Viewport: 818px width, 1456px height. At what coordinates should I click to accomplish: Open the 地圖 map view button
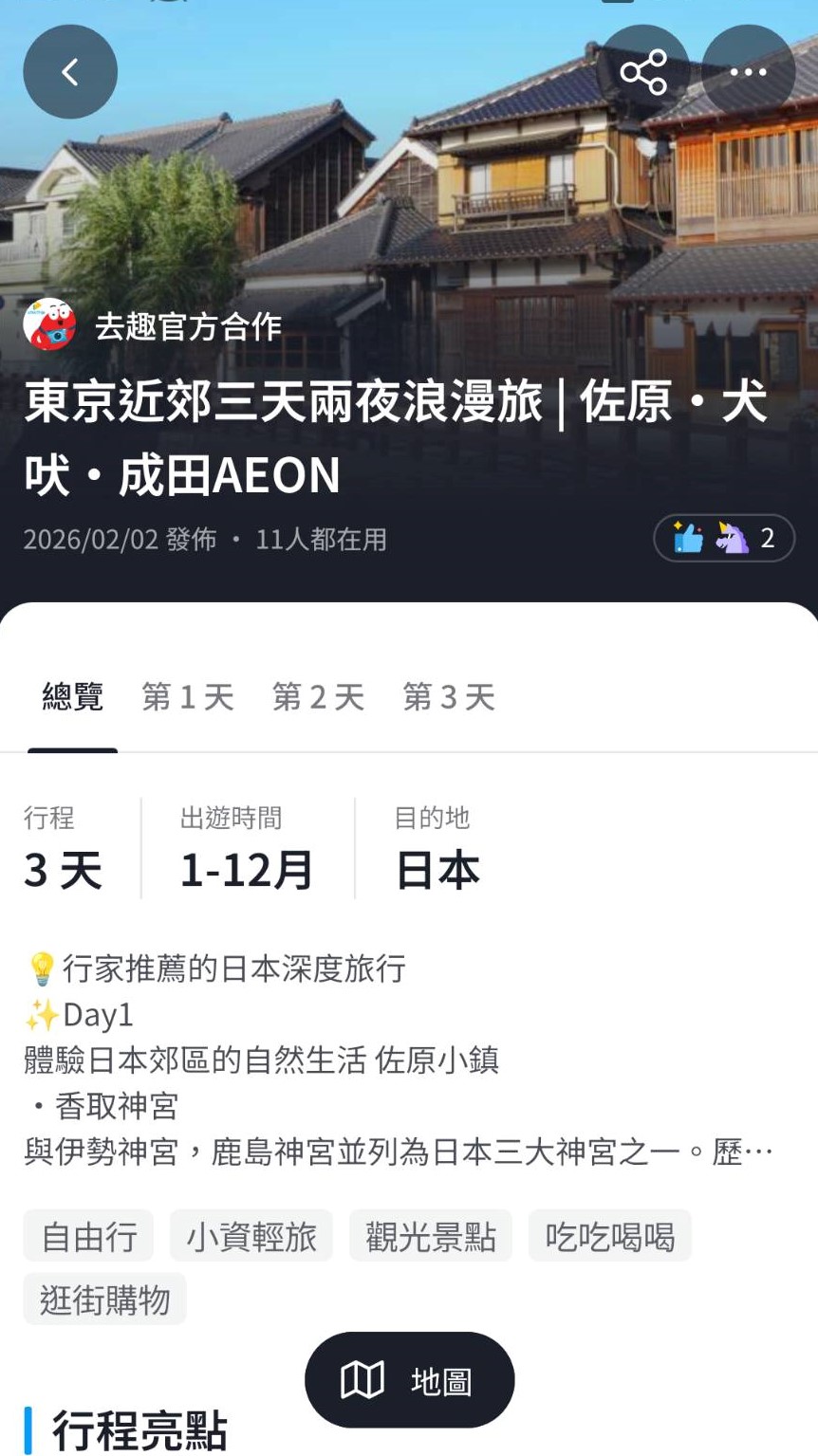409,1380
